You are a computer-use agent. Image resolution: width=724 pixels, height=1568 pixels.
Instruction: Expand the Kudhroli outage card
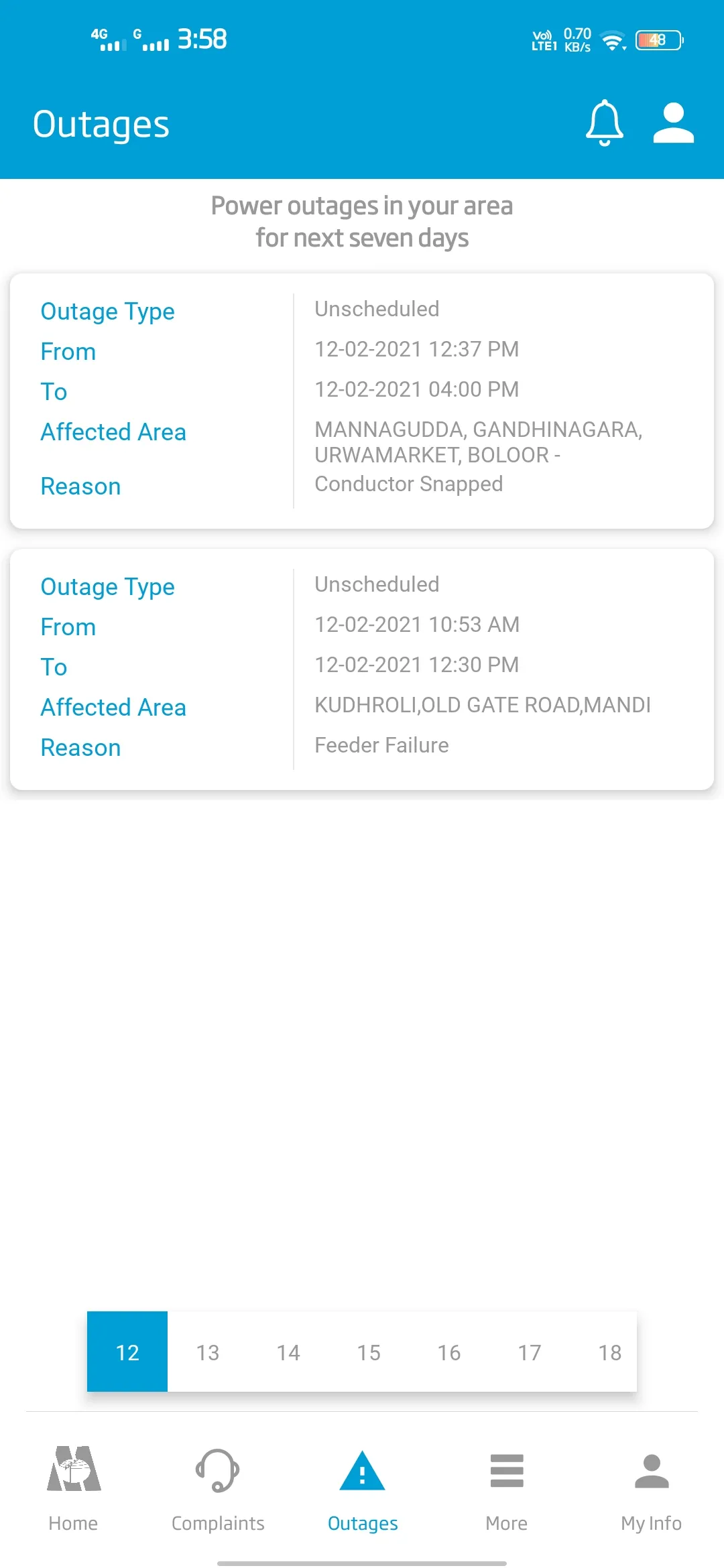click(362, 667)
